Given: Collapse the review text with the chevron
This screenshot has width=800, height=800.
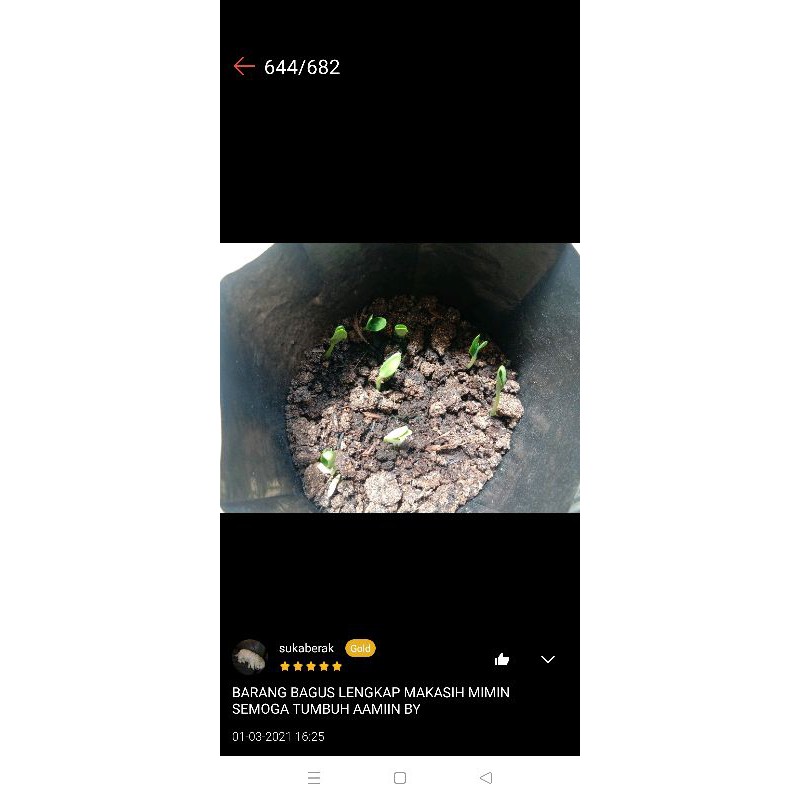Looking at the screenshot, I should (x=547, y=659).
